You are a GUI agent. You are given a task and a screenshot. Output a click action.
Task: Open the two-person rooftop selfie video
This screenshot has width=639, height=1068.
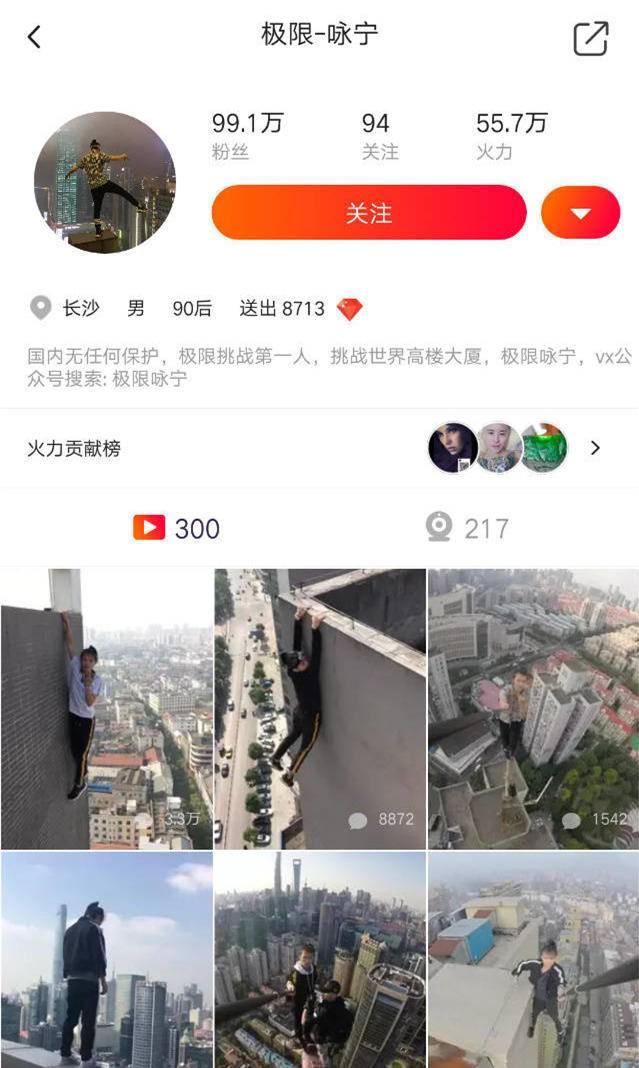[x=320, y=958]
